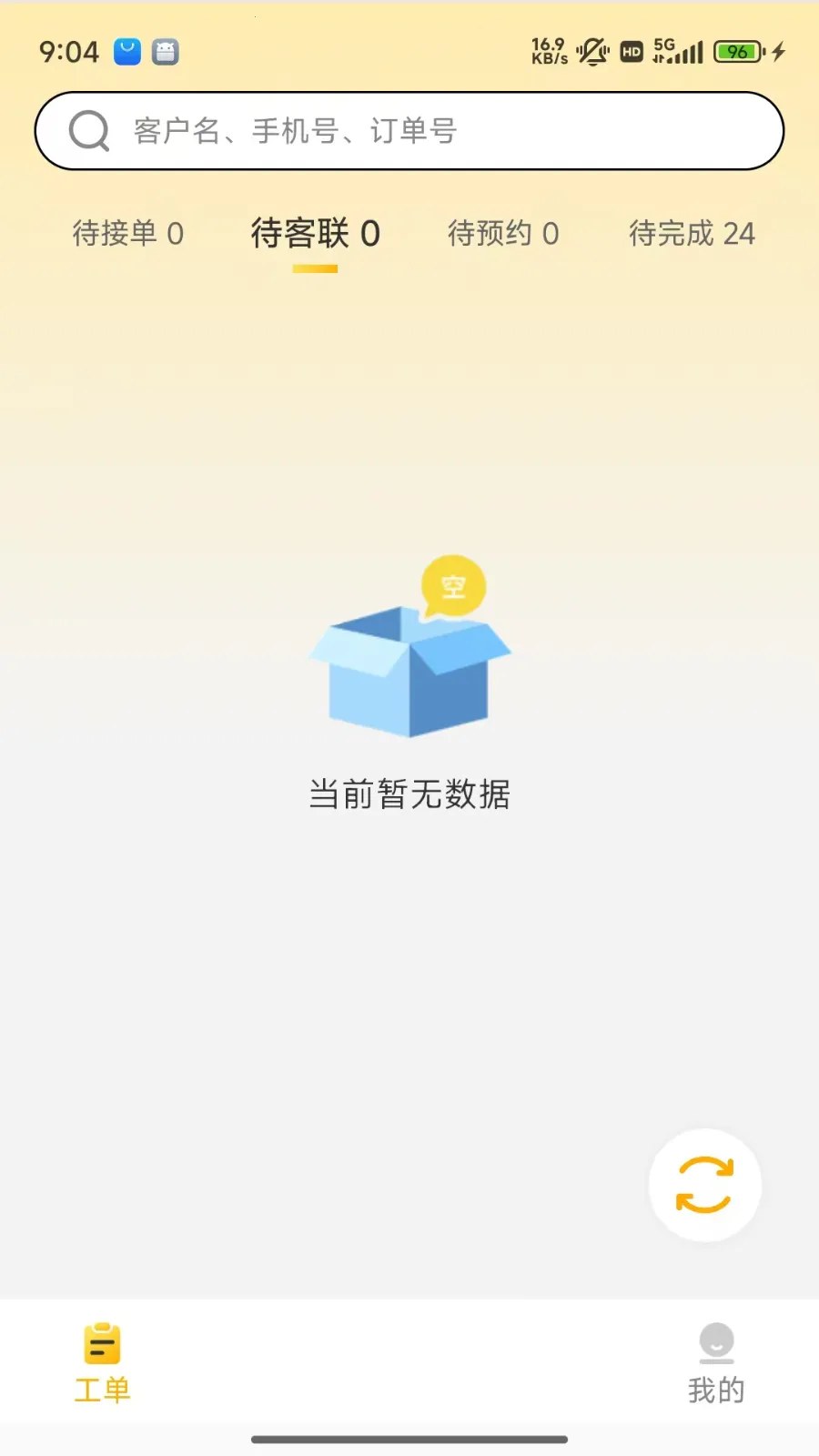This screenshot has width=819, height=1456.
Task: Tap the magnifier icon in the search bar
Action: (x=87, y=130)
